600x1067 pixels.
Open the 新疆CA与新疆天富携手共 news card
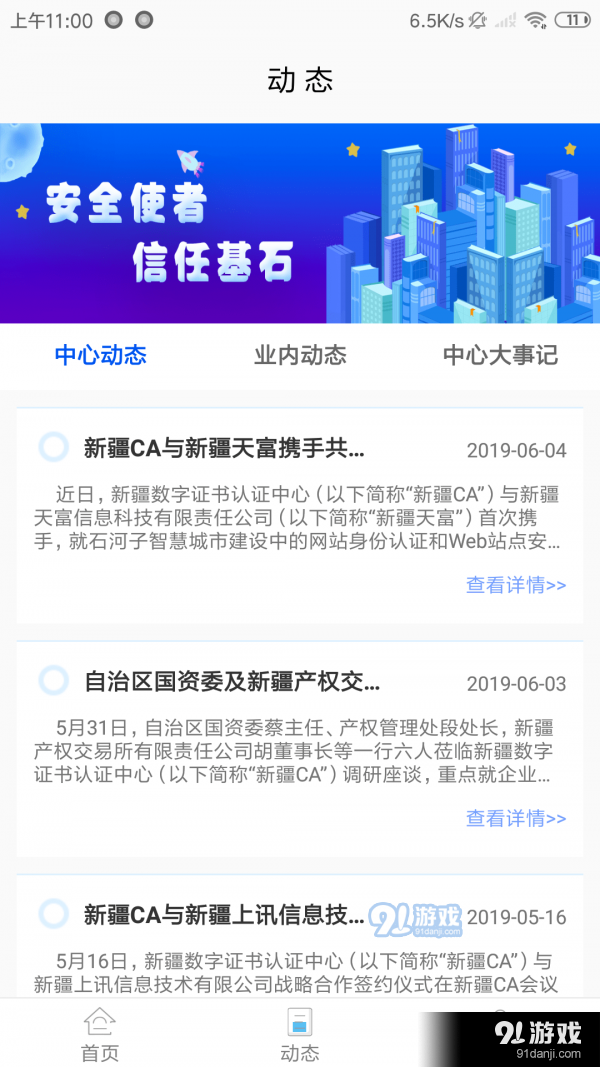click(x=223, y=449)
